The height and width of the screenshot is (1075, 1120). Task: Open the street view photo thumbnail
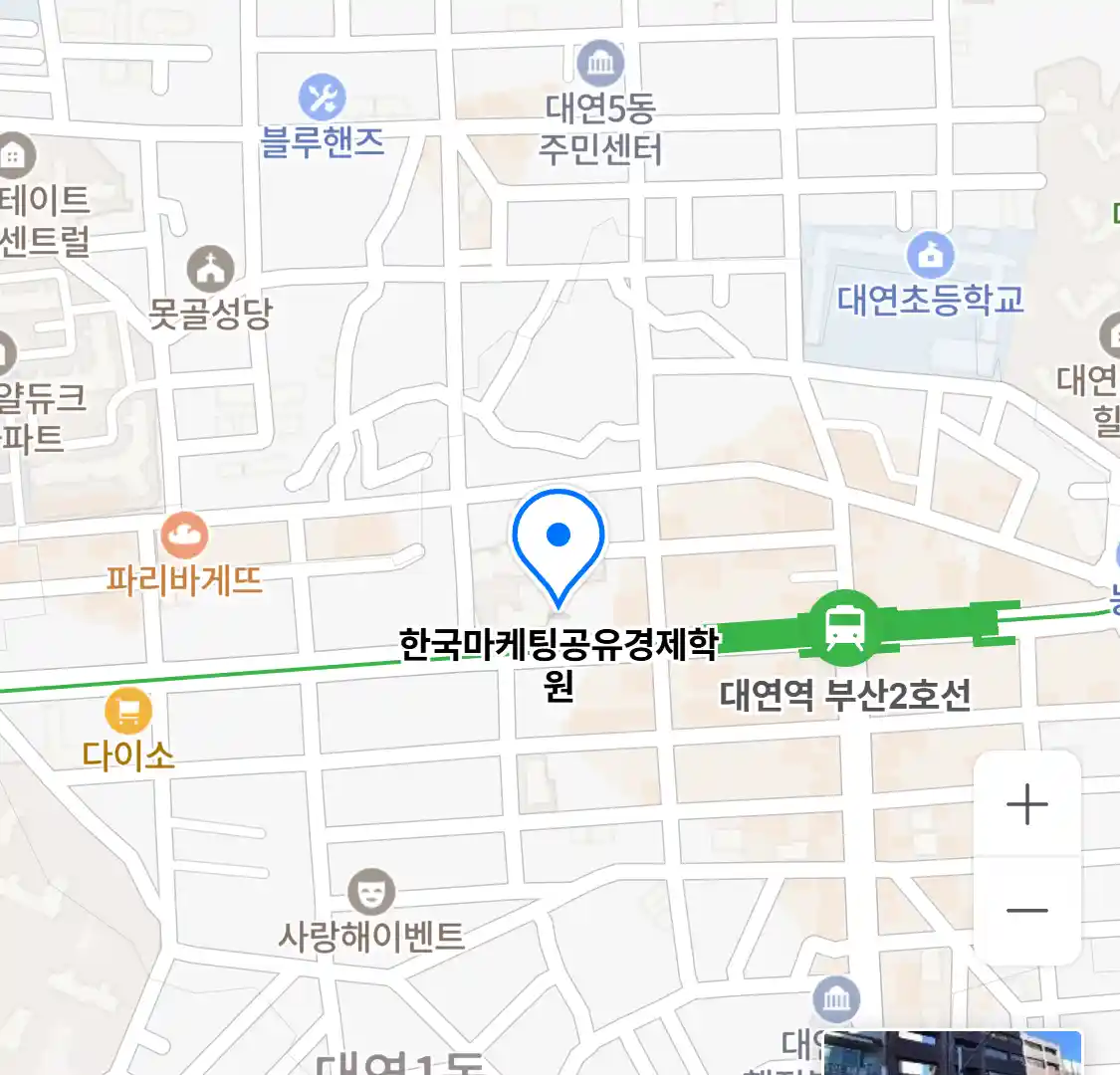tap(952, 1053)
